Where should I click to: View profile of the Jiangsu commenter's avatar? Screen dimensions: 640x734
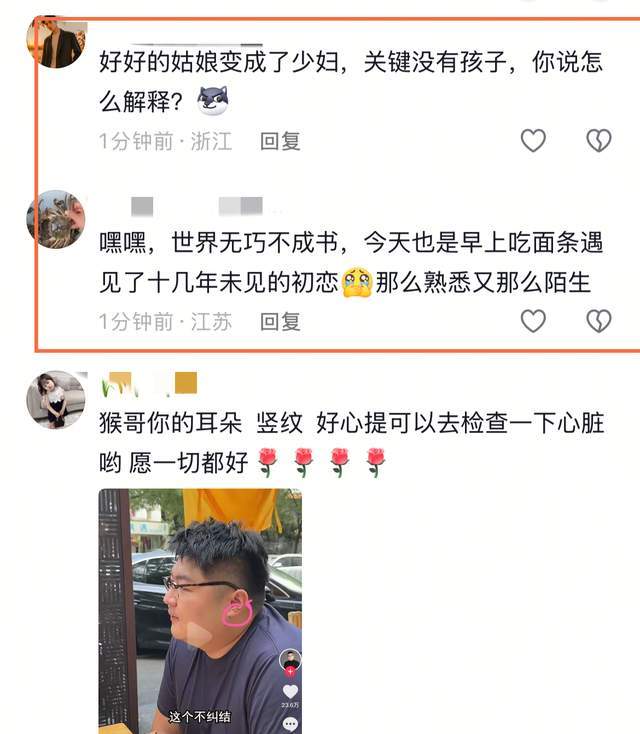(x=56, y=219)
